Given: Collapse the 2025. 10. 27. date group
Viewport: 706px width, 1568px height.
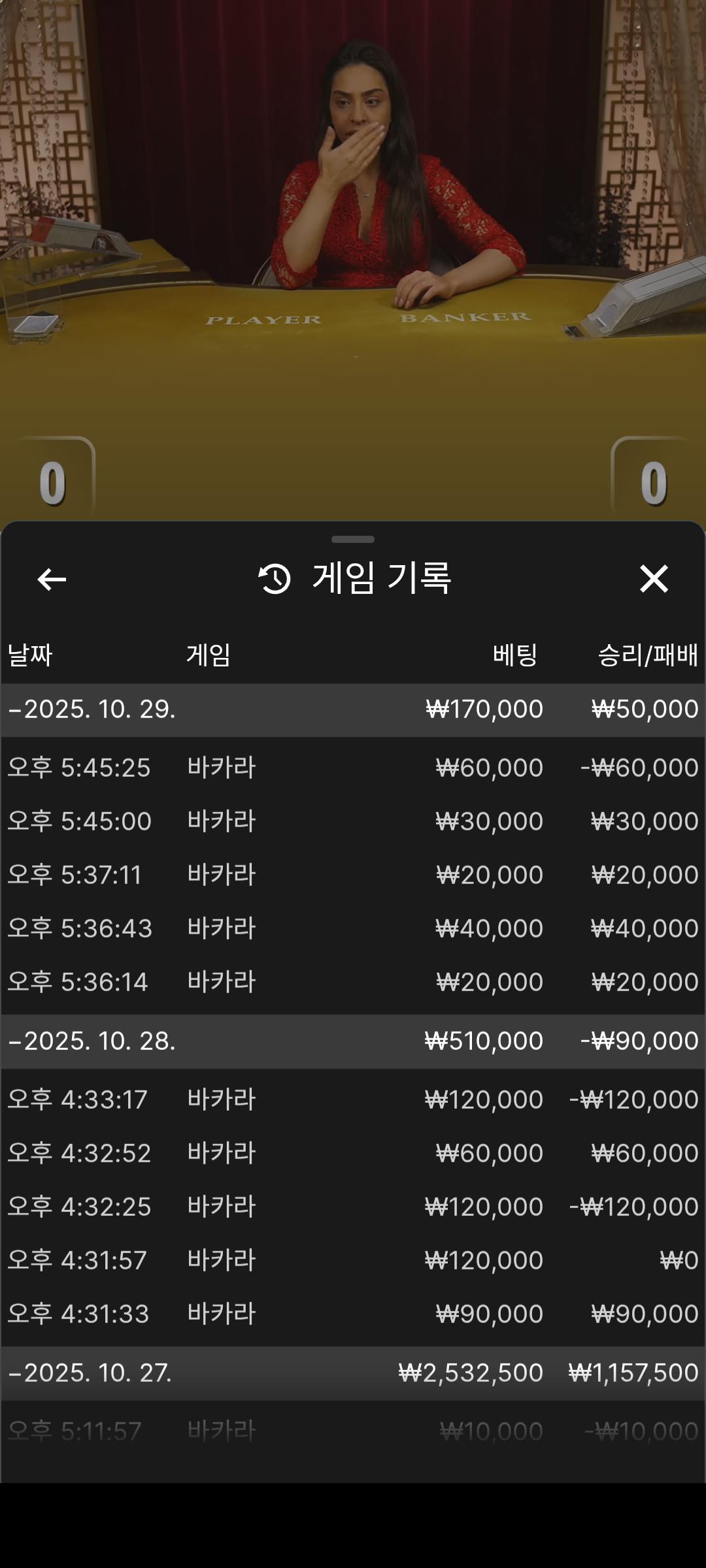Looking at the screenshot, I should (x=92, y=1373).
